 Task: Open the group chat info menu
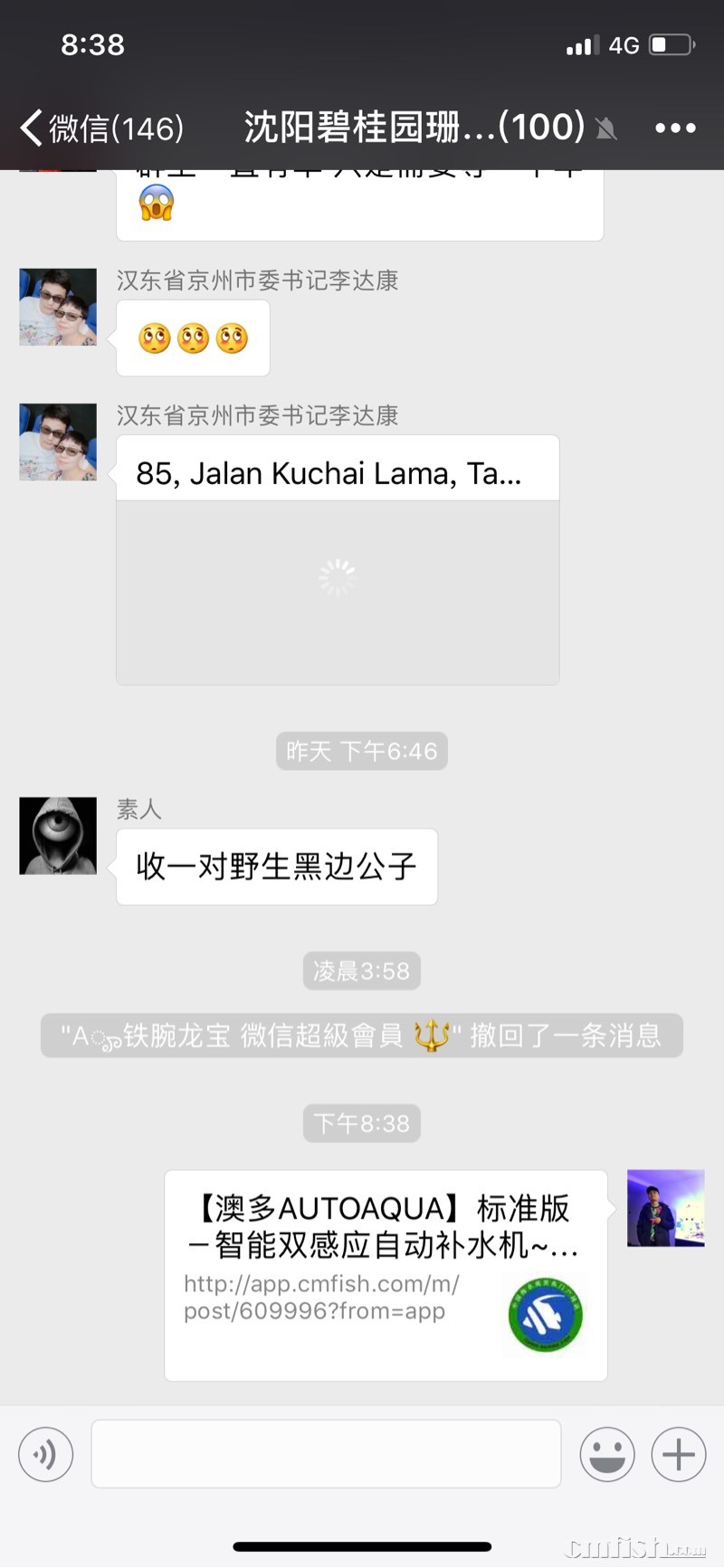tap(675, 128)
